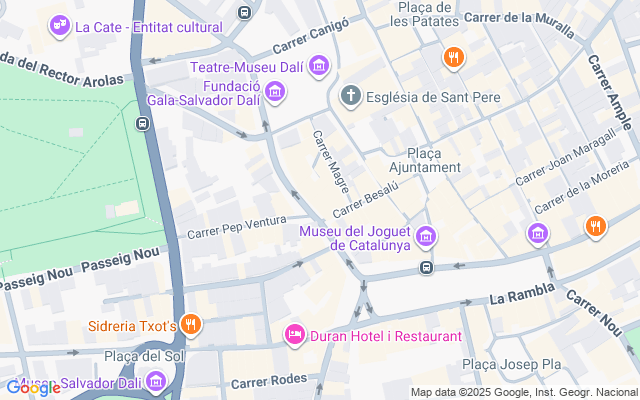Open restaurant pin near Carrer de la Moreria

pyautogui.click(x=596, y=225)
